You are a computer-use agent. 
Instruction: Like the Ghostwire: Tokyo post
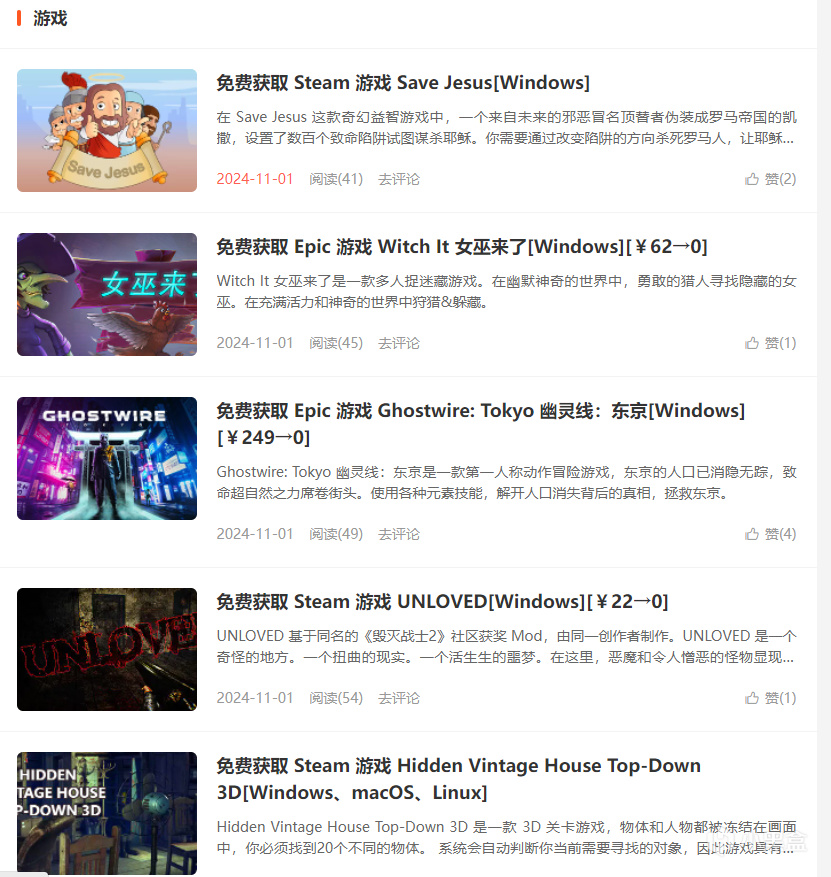[770, 534]
